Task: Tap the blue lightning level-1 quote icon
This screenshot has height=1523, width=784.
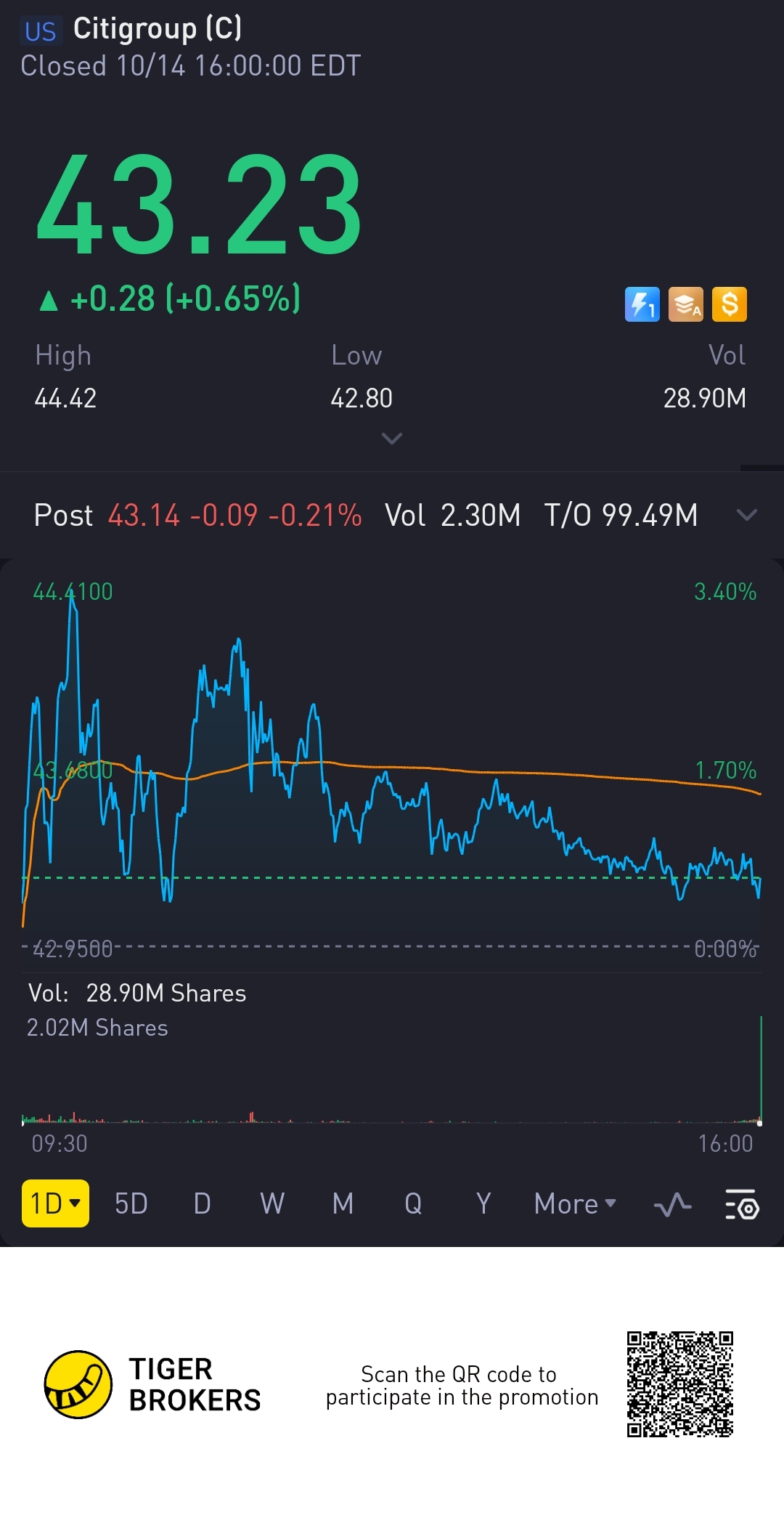Action: tap(642, 304)
